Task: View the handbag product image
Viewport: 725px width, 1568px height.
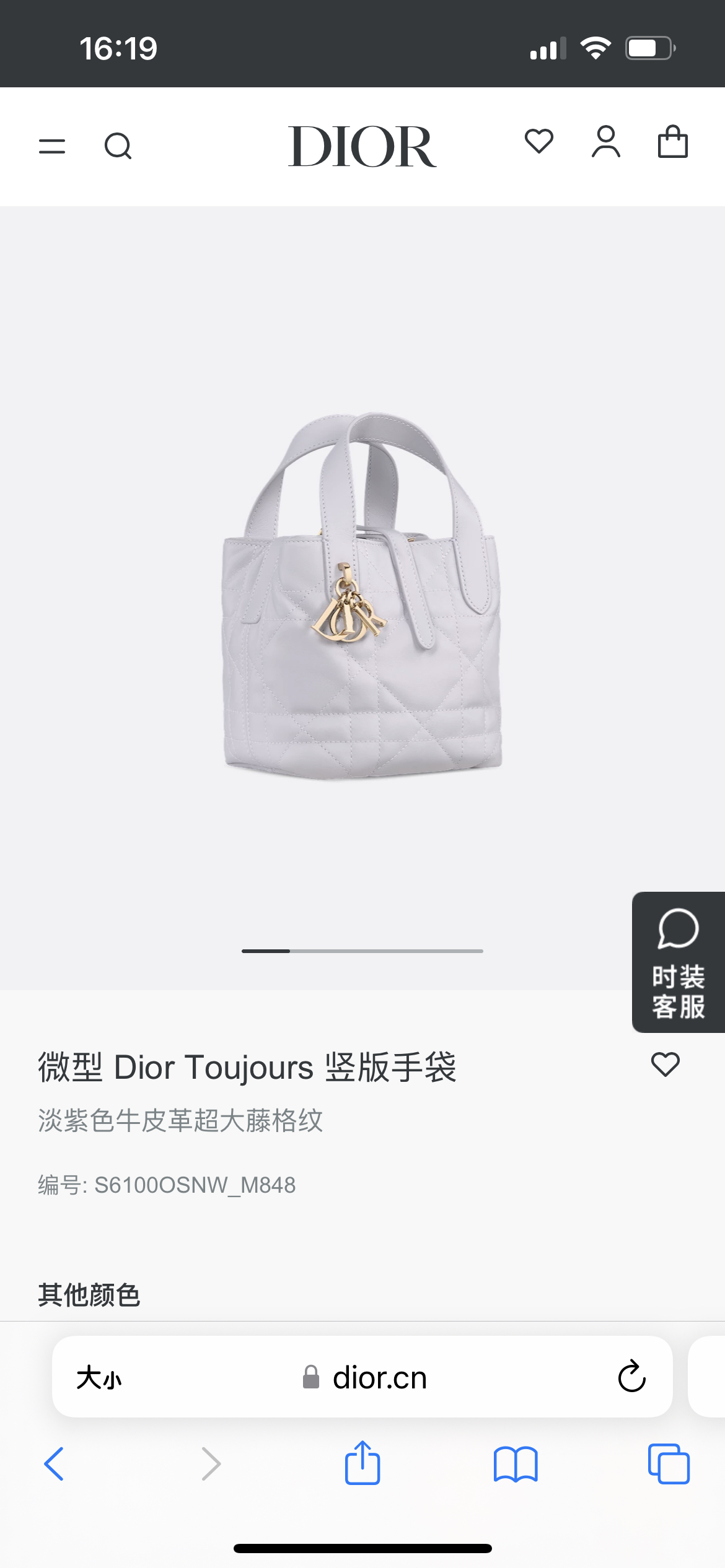Action: pos(362,595)
